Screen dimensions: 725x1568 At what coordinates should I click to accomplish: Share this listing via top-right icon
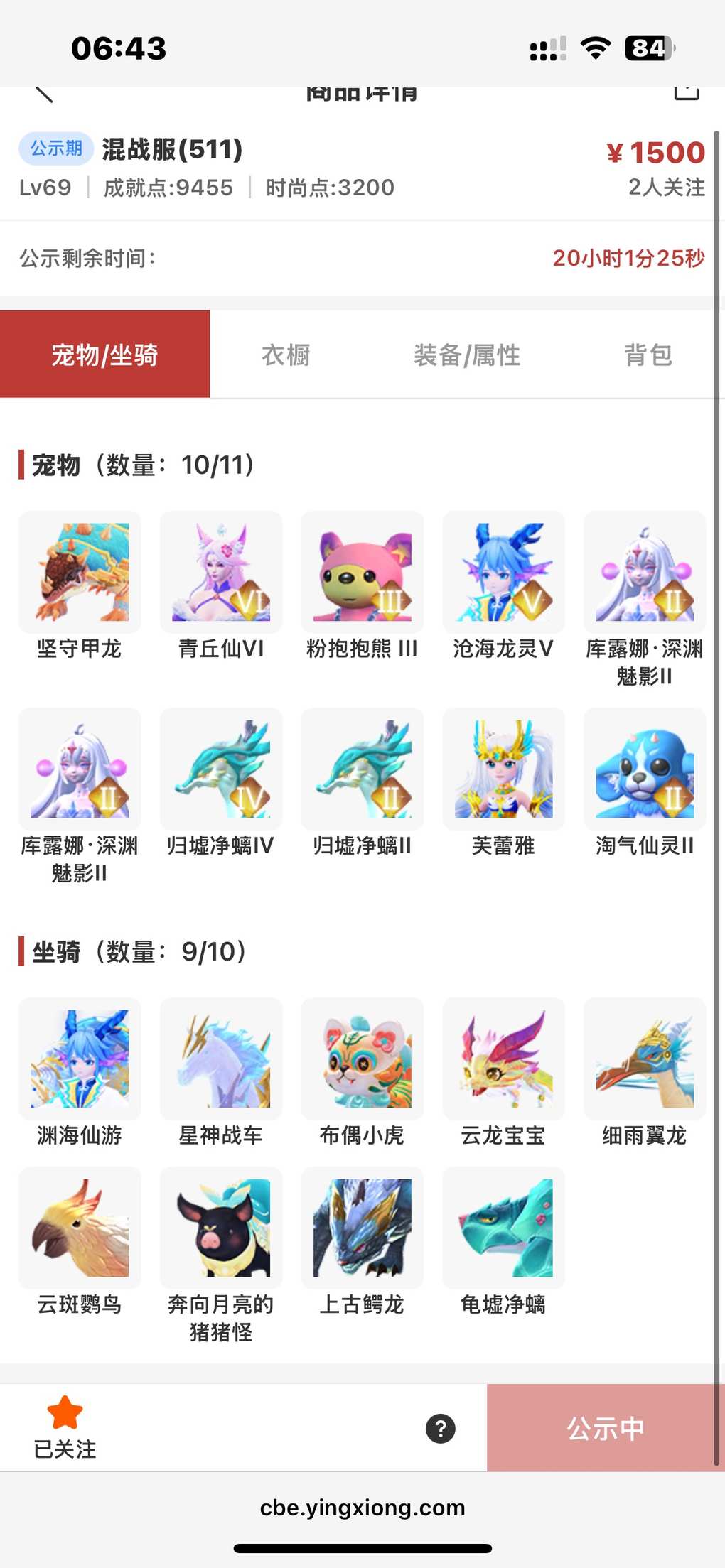pos(686,92)
